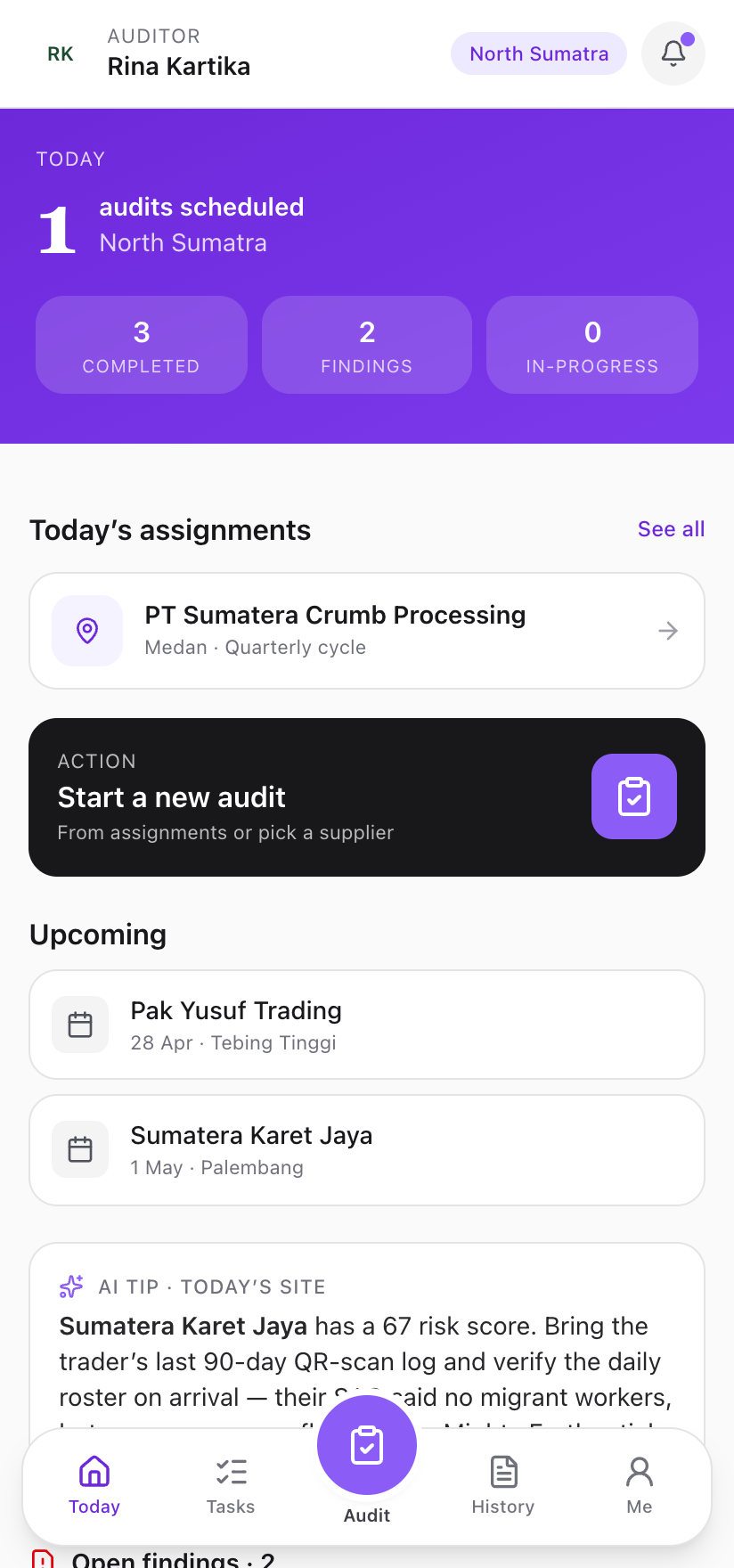Select the 2 Findings stat chip
The height and width of the screenshot is (1568, 734).
coord(366,345)
